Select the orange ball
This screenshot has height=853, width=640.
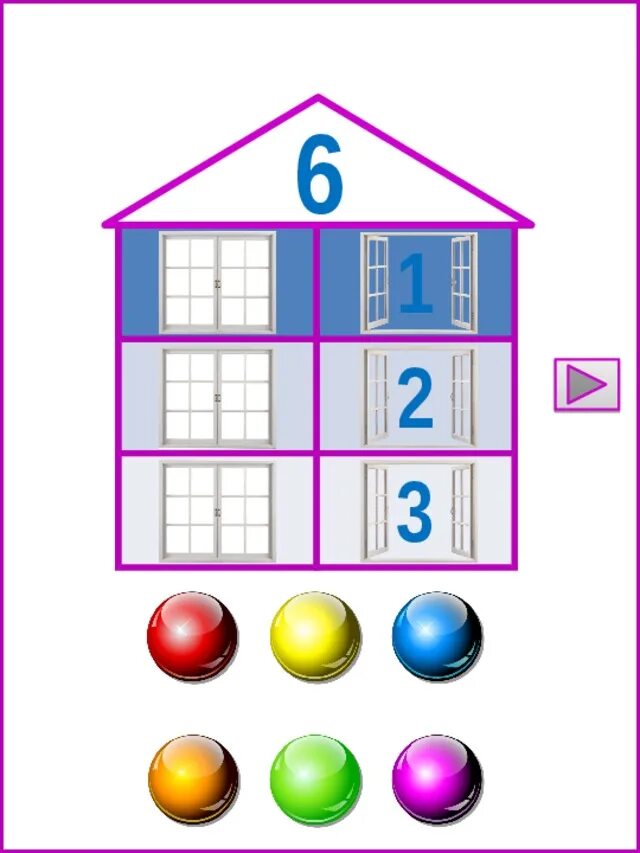click(193, 779)
